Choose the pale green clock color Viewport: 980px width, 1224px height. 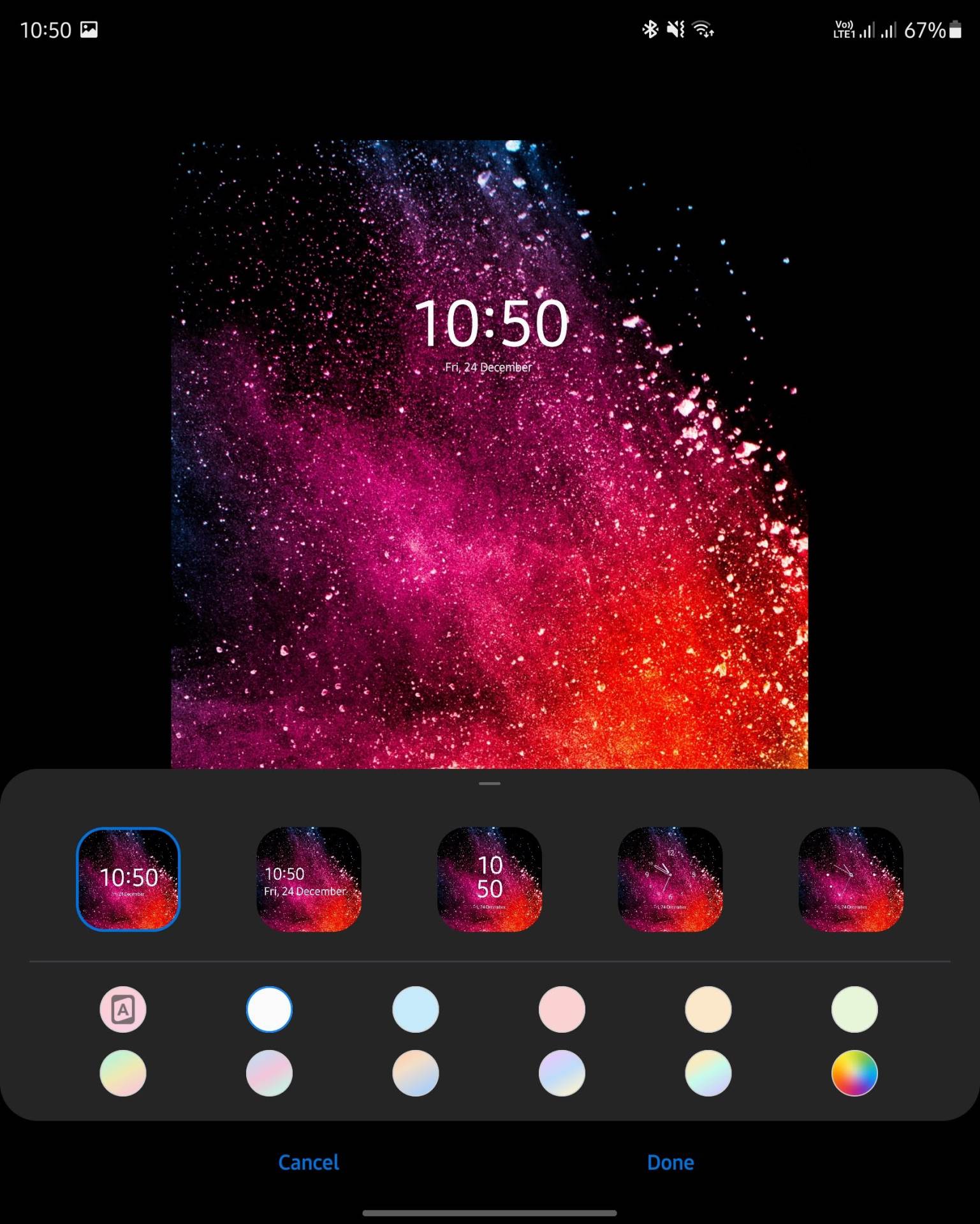[x=854, y=1009]
